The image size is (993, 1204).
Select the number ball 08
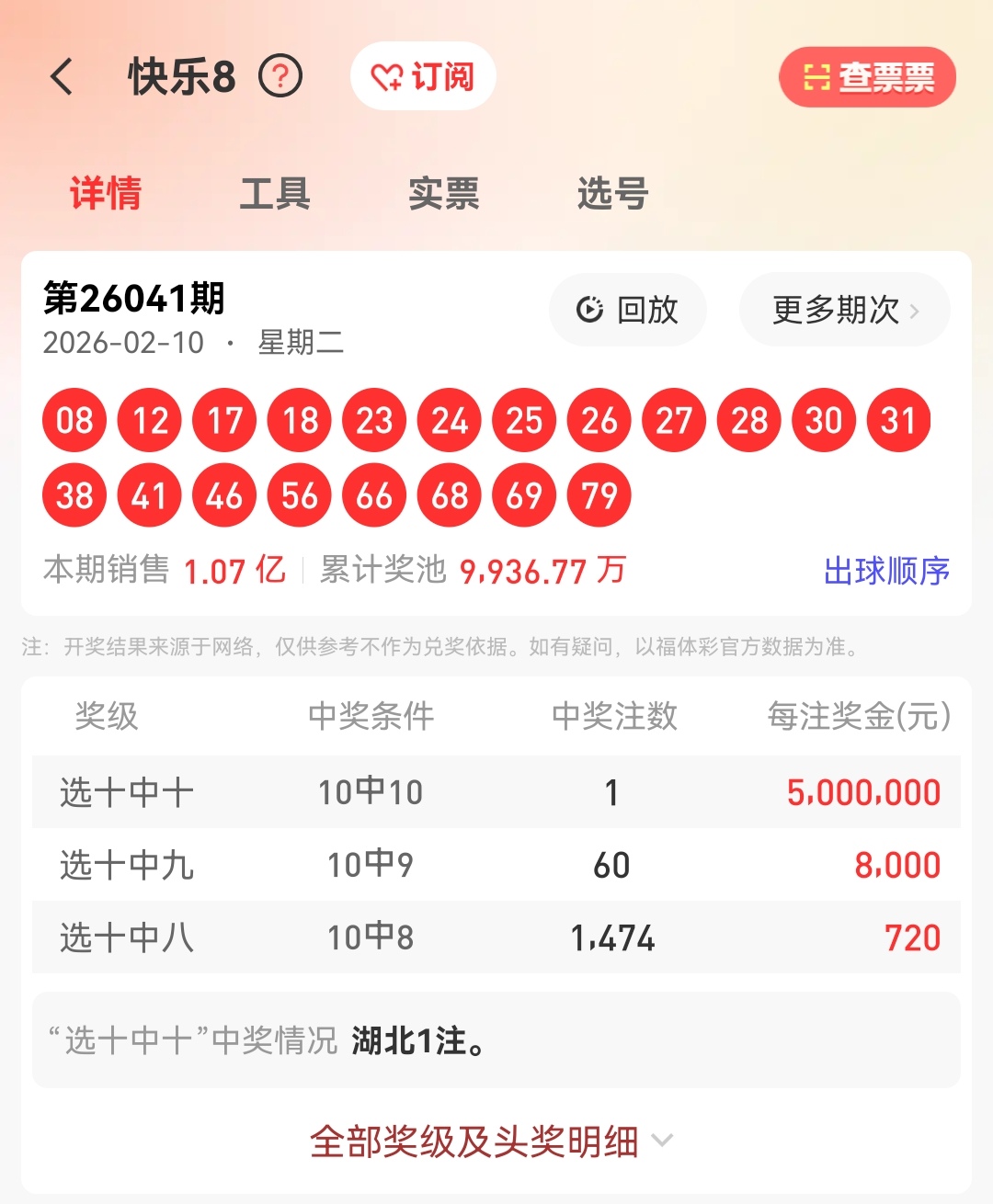pos(74,420)
